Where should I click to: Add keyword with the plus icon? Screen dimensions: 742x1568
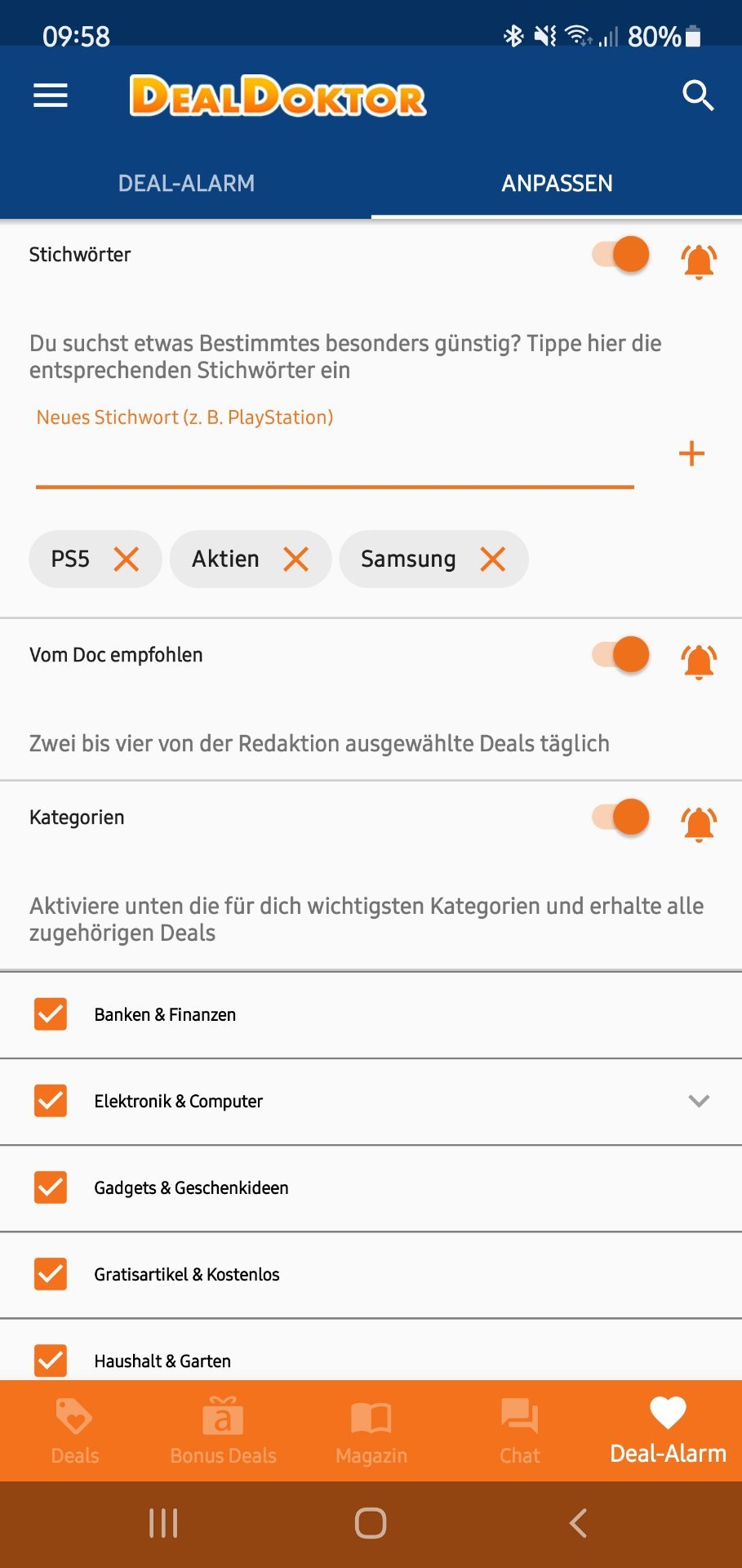point(691,453)
